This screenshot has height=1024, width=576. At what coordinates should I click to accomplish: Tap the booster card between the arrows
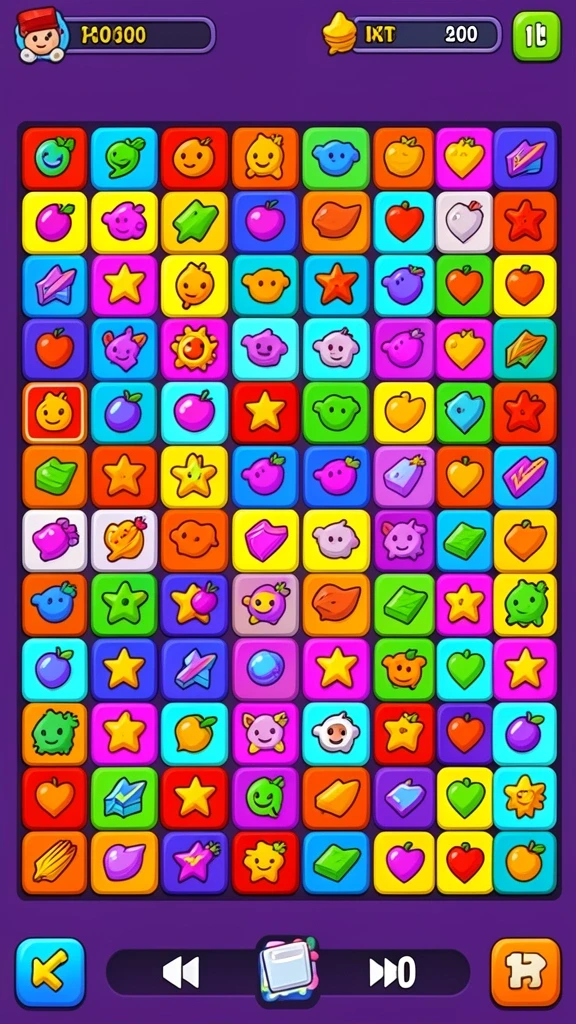[x=287, y=972]
